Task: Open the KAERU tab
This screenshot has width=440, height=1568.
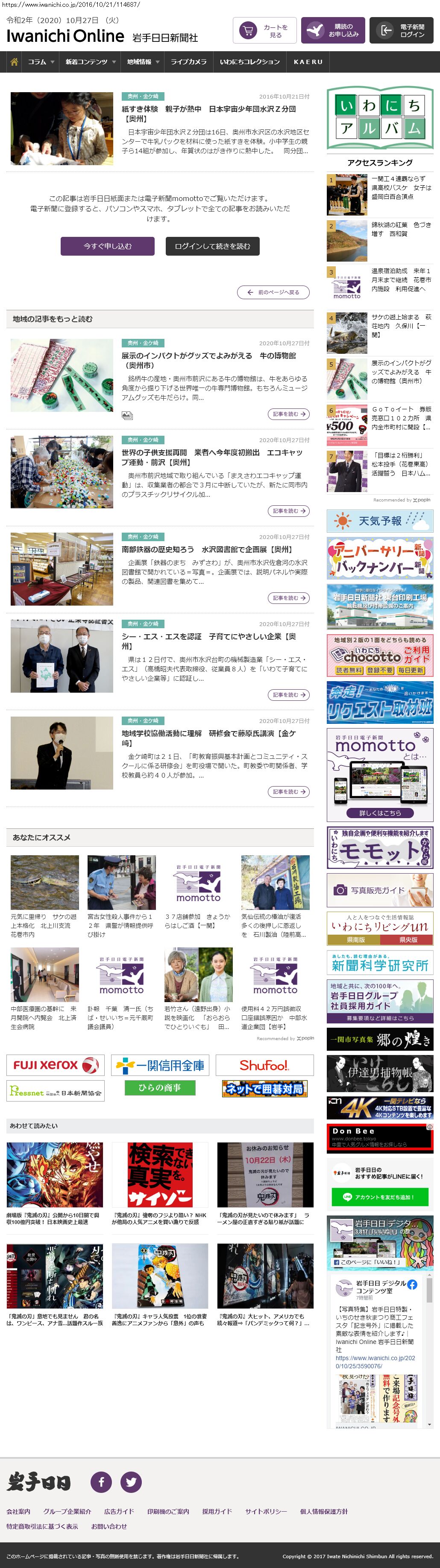Action: (308, 62)
